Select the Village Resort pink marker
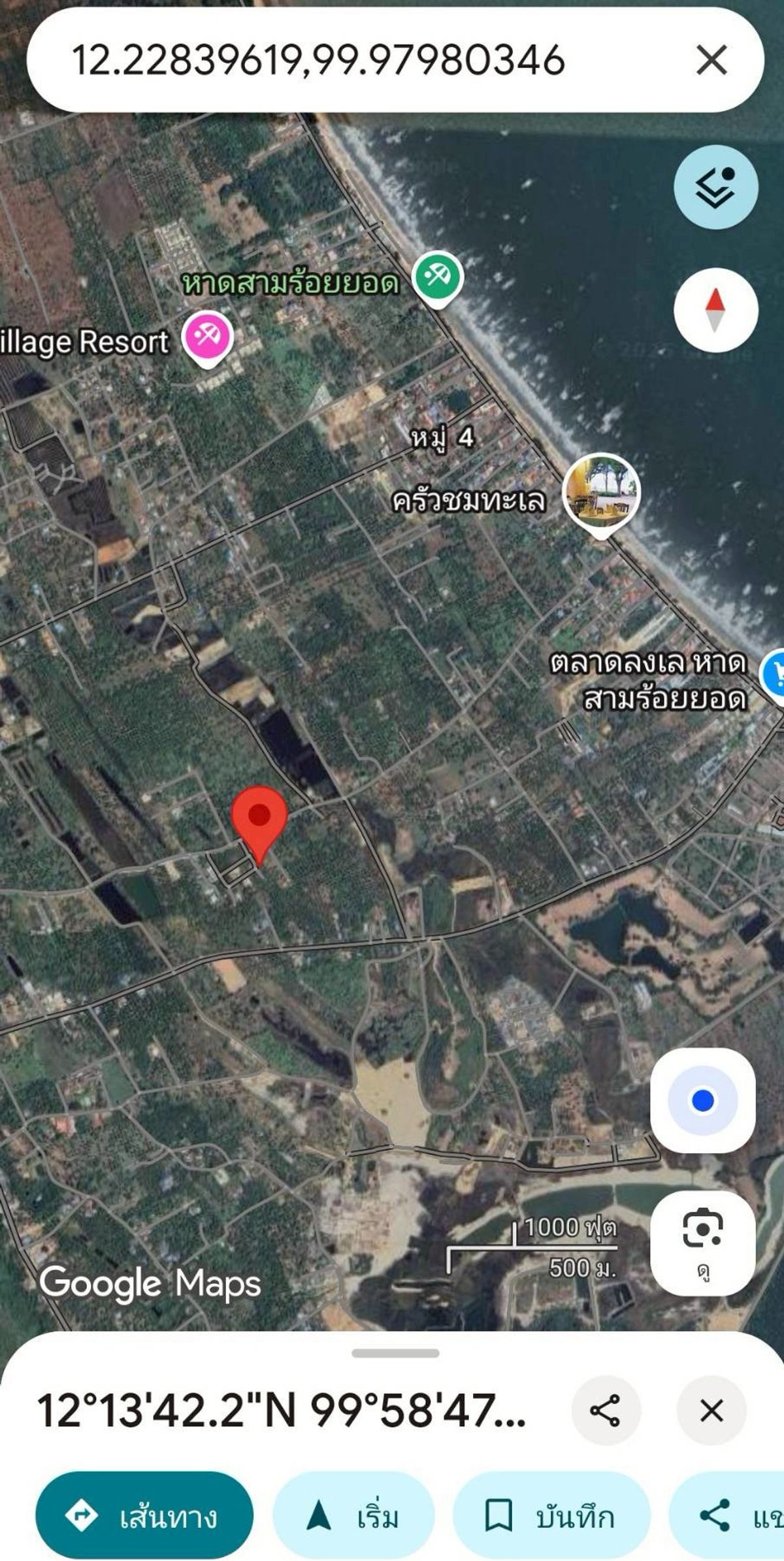784x1561 pixels. pyautogui.click(x=207, y=337)
